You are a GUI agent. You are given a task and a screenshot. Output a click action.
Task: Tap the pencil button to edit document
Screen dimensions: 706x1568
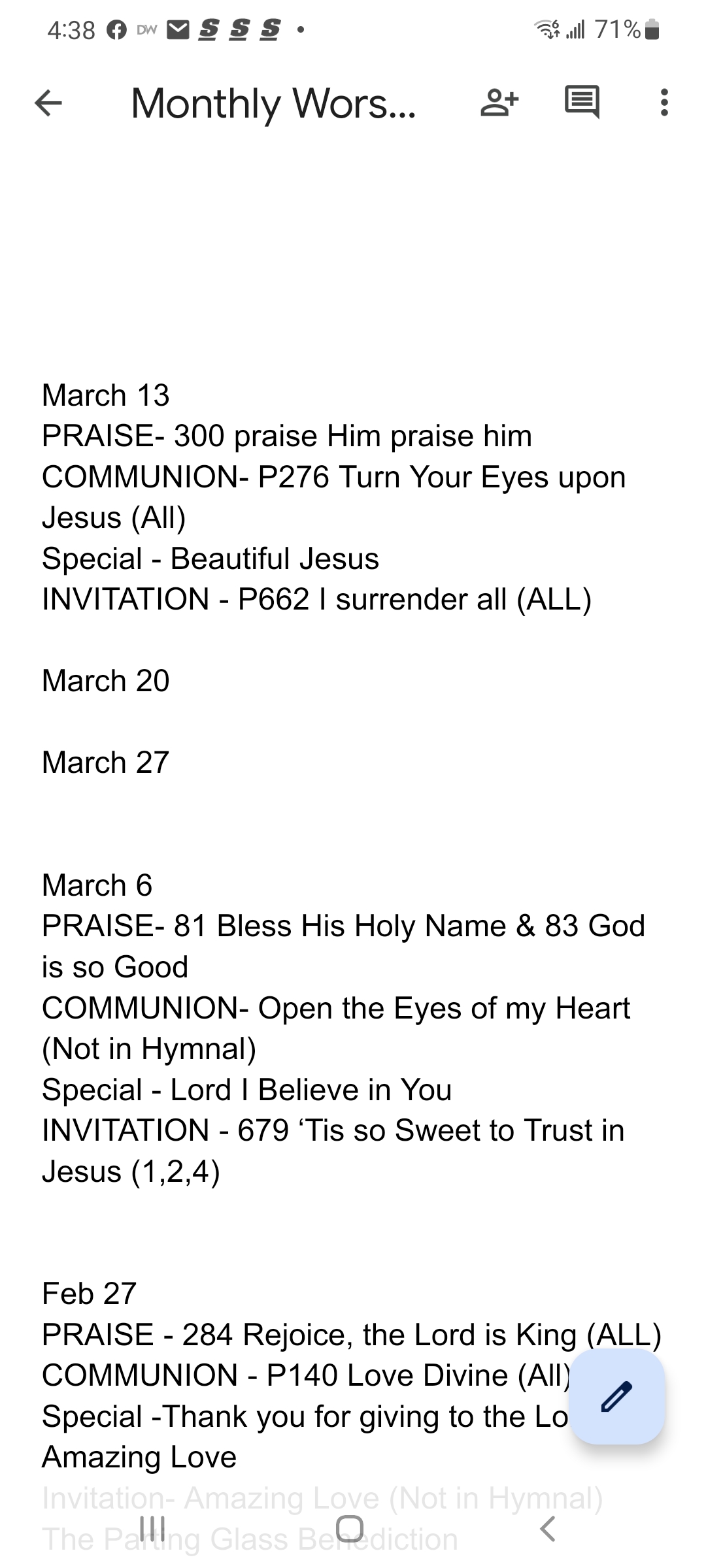pos(616,1396)
